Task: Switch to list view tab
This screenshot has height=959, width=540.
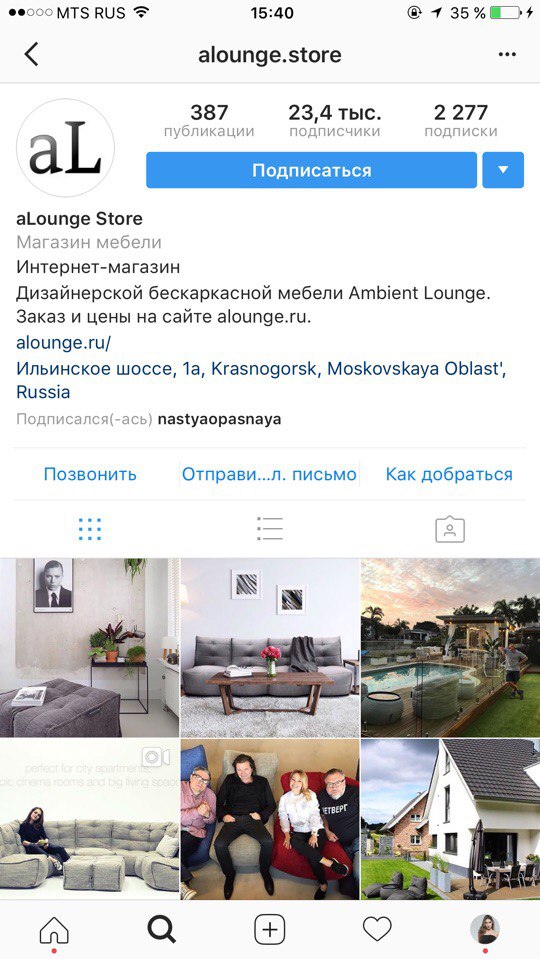Action: [270, 529]
